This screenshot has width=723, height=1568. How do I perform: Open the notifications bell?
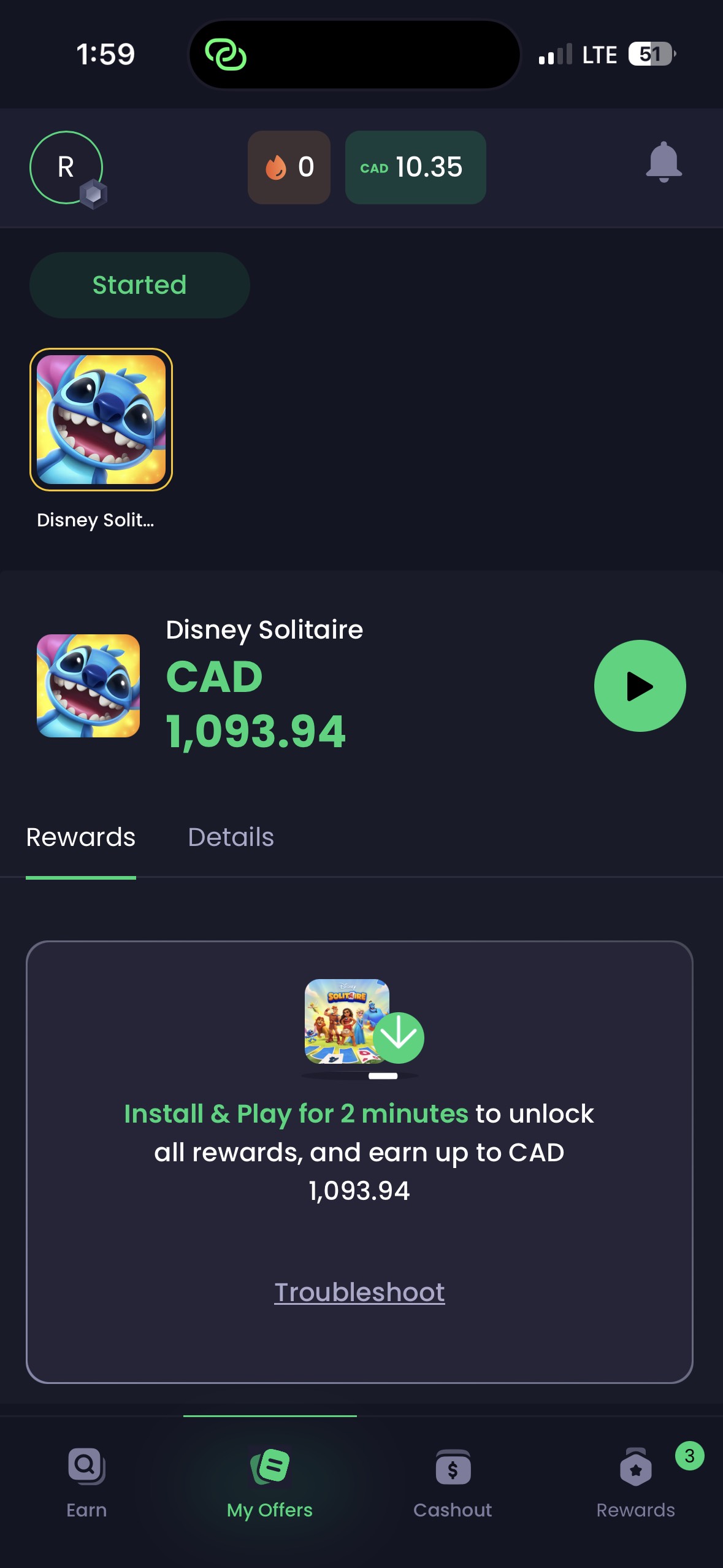click(664, 163)
